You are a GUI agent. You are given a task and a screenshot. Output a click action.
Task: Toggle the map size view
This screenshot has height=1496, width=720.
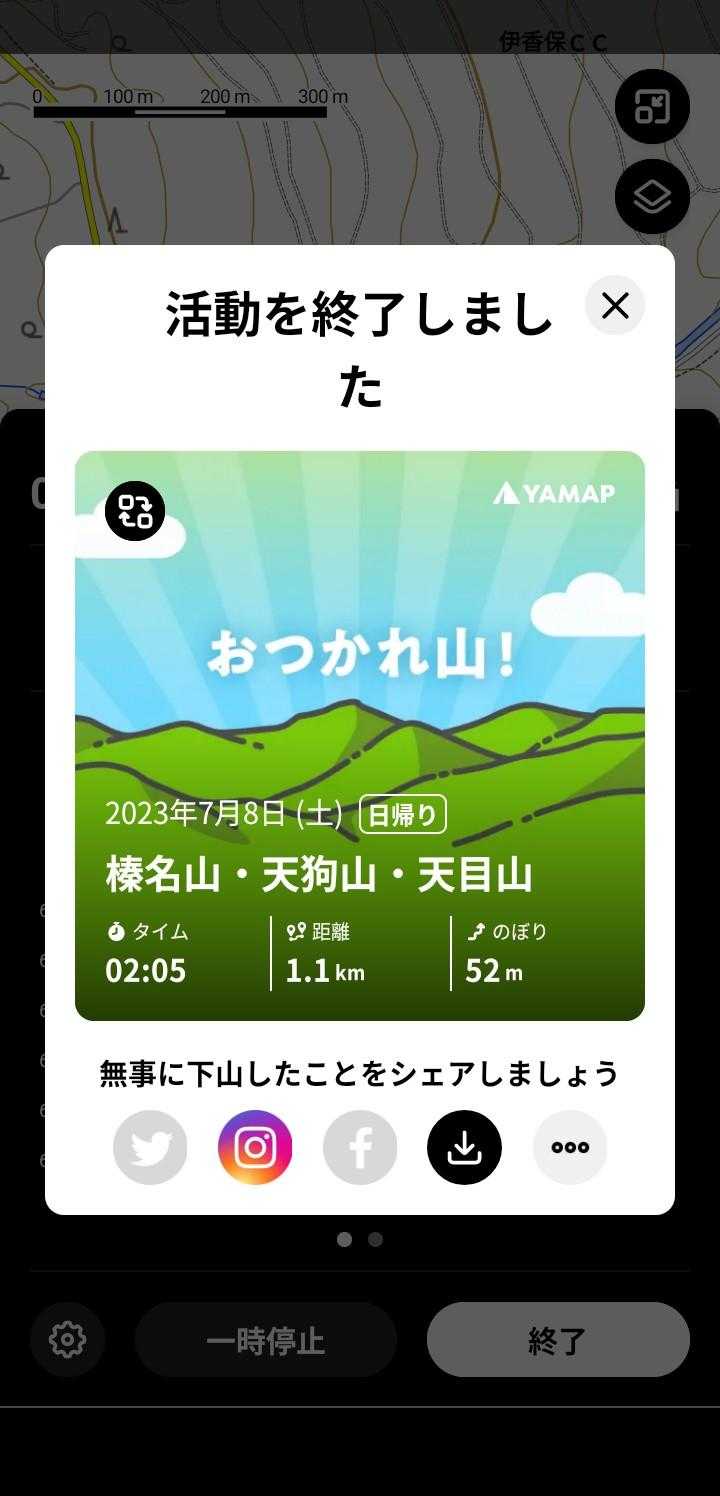[652, 107]
